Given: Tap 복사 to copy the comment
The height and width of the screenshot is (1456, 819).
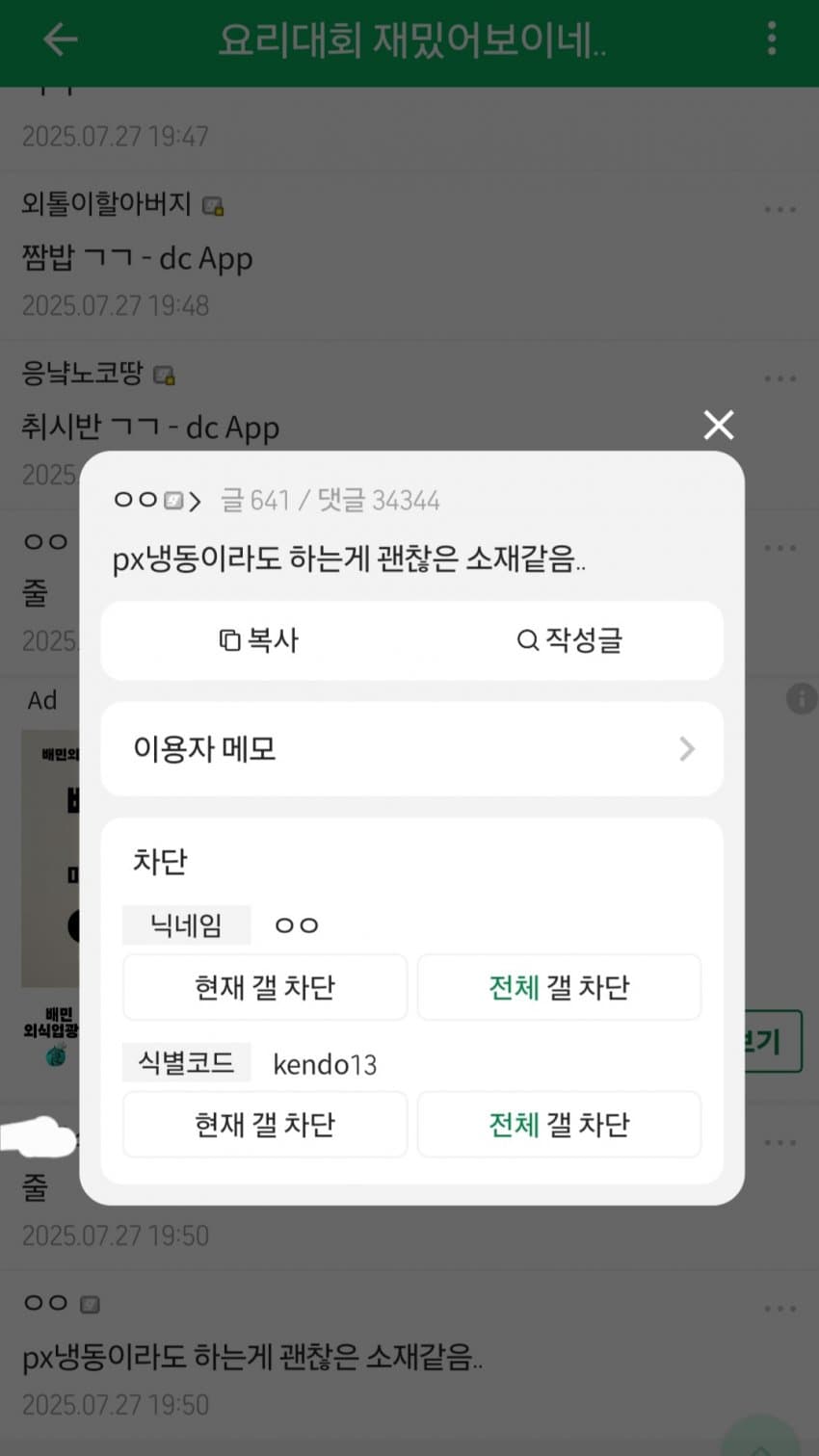Looking at the screenshot, I should coord(258,640).
